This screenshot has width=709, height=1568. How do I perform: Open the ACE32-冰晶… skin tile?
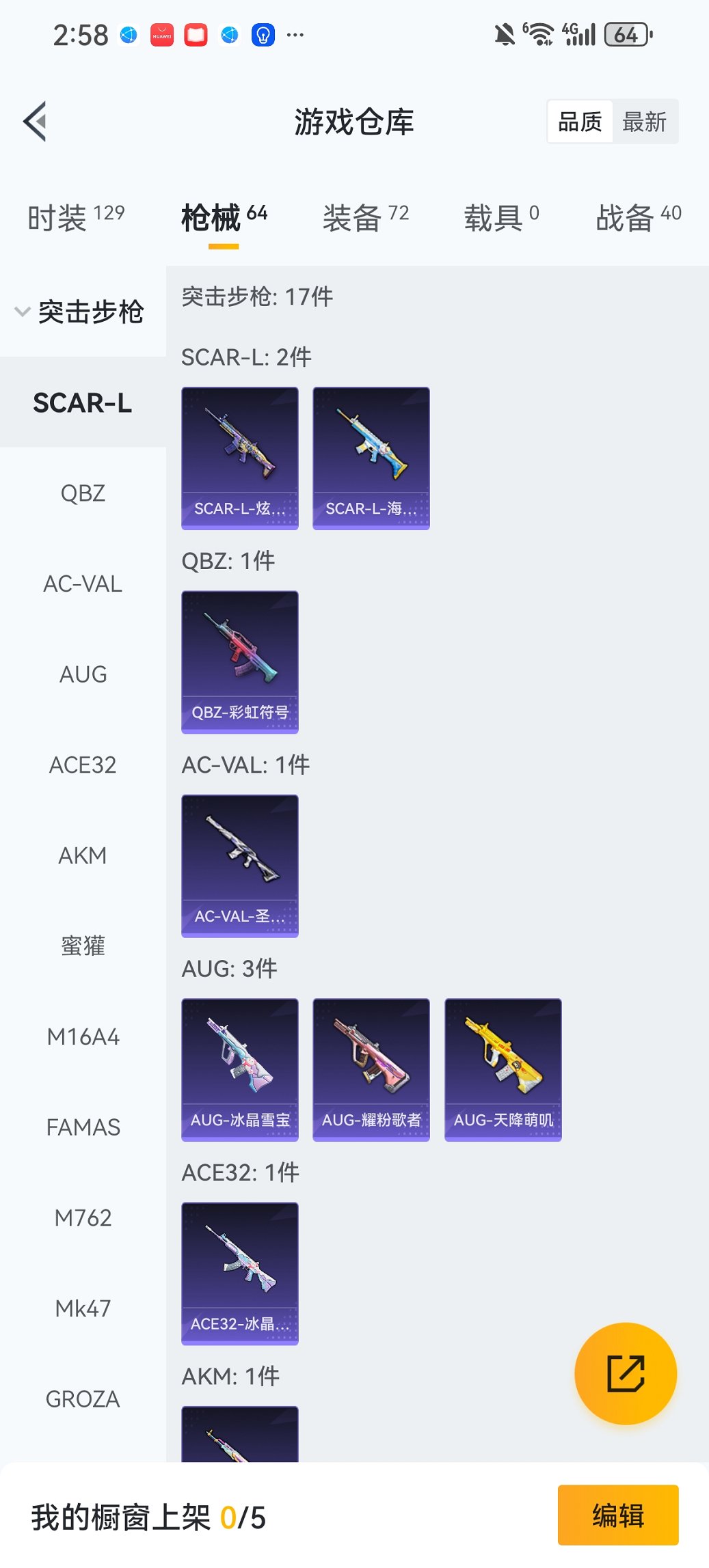(x=240, y=1273)
